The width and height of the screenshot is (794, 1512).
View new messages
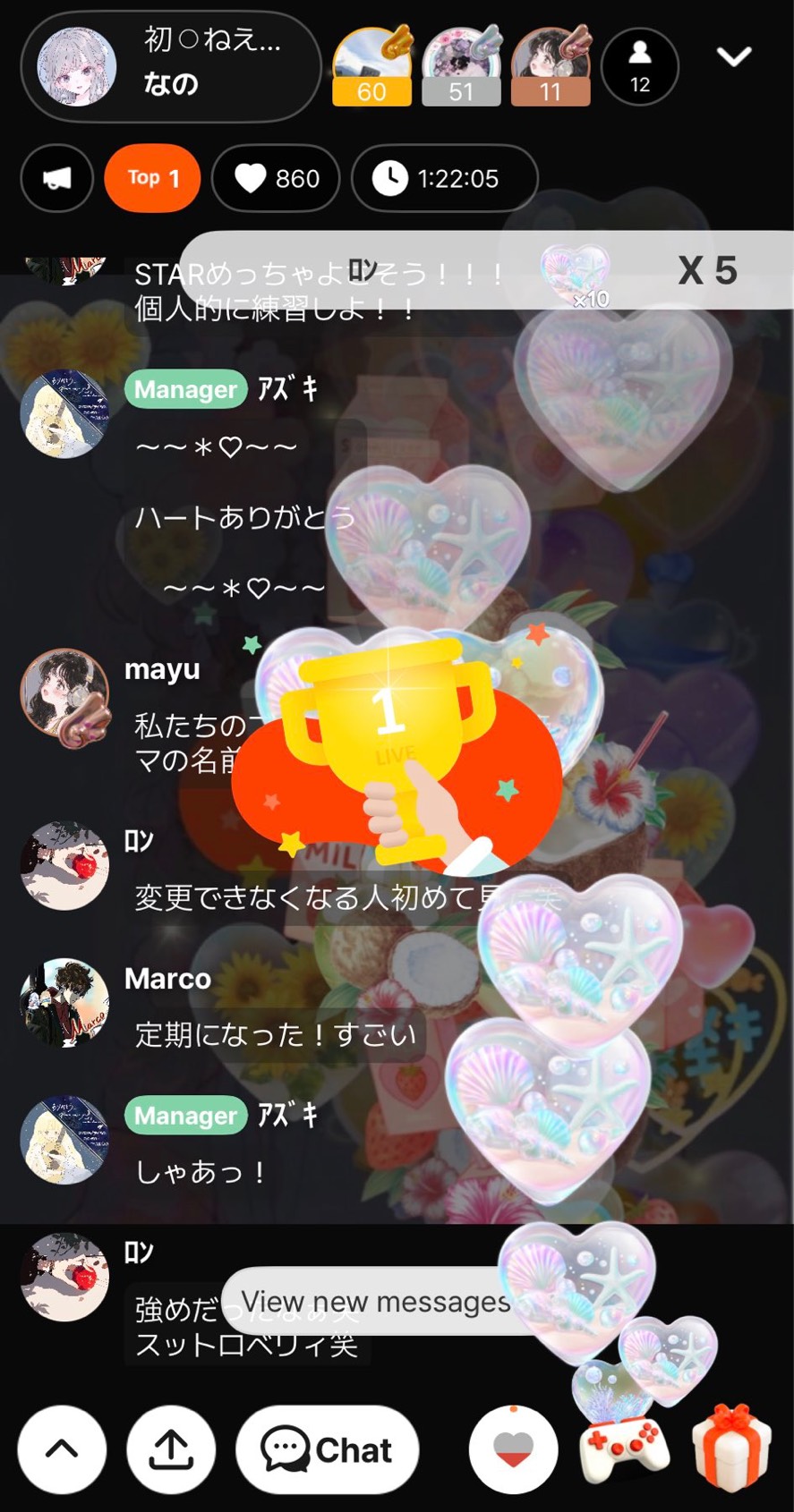374,1302
